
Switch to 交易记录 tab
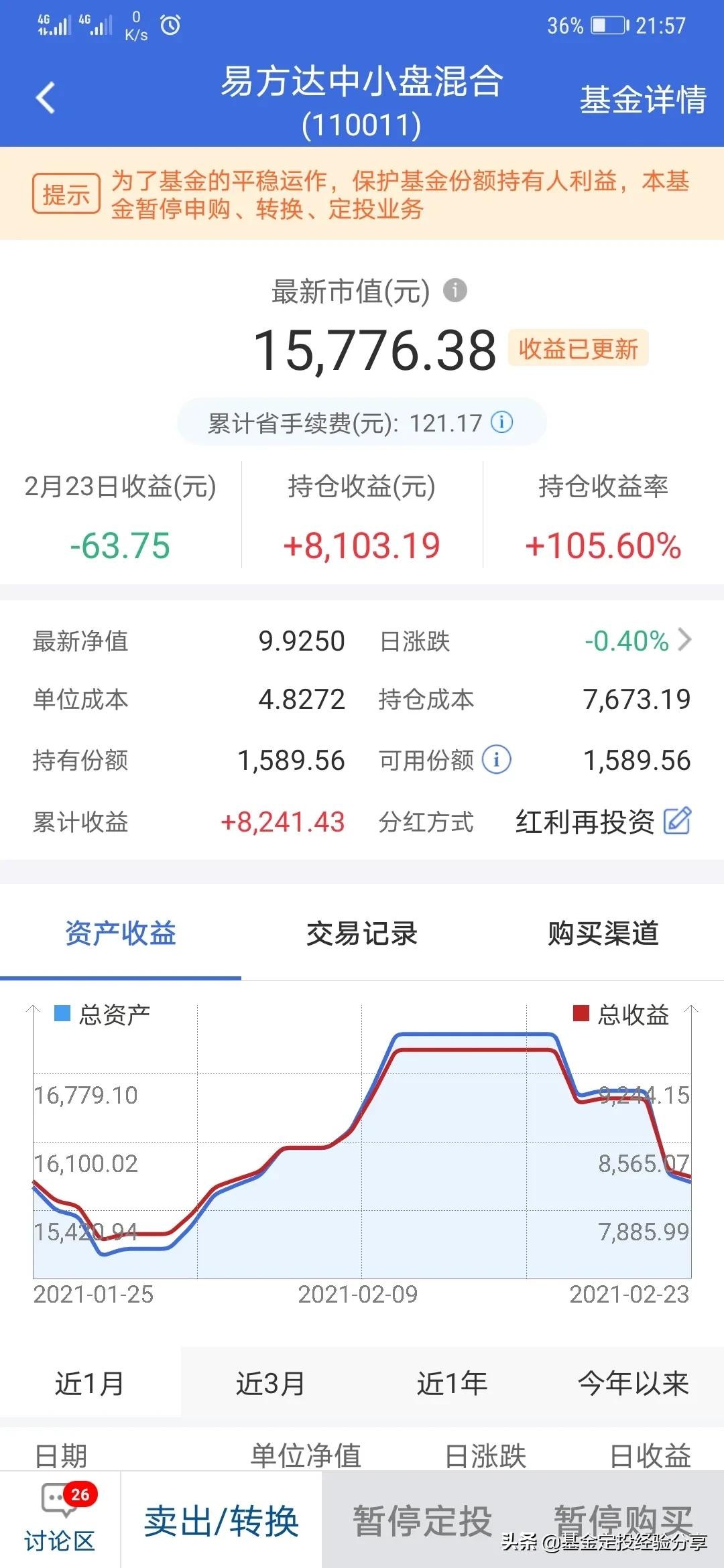coord(362,933)
